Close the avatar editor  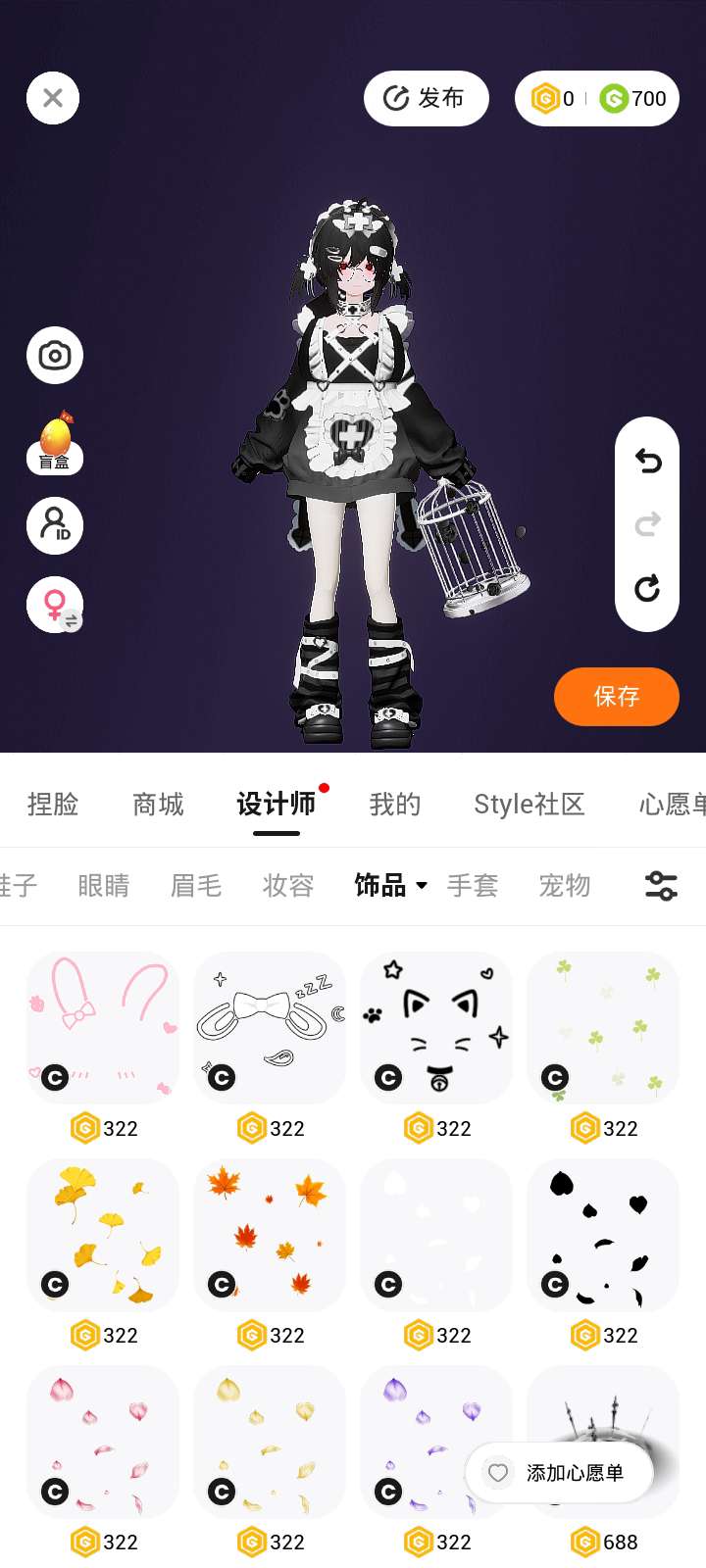tap(53, 98)
